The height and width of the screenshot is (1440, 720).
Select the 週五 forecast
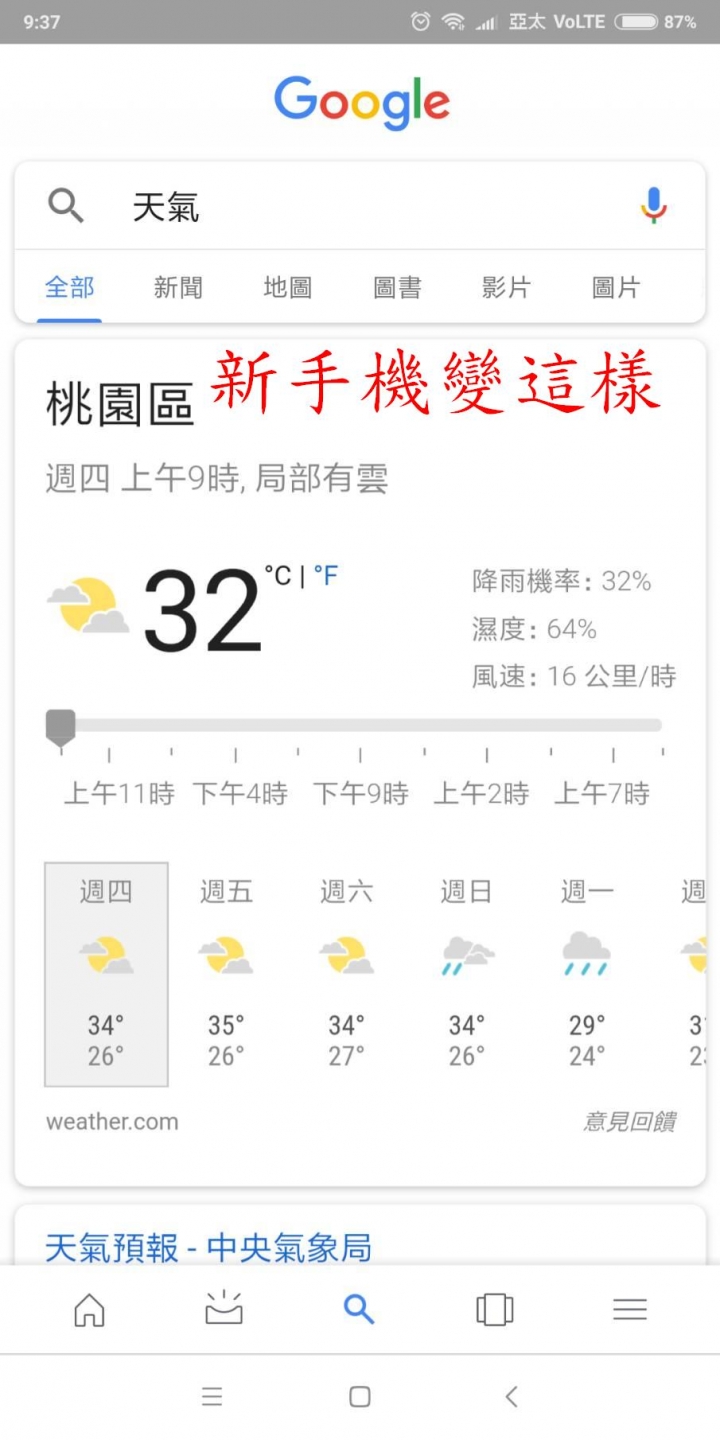pos(226,974)
